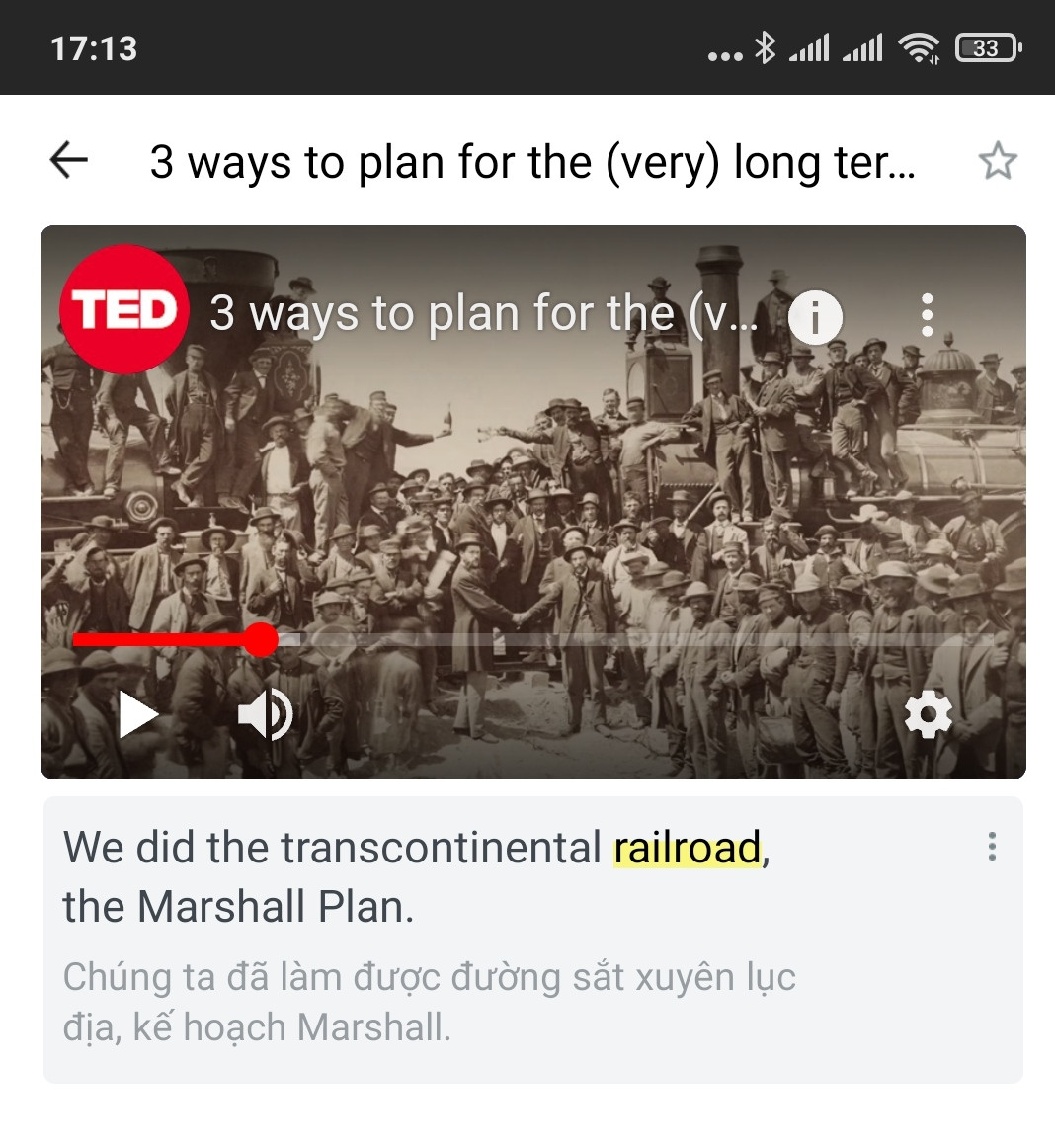The height and width of the screenshot is (1148, 1055).
Task: Mute the video volume
Action: [265, 714]
